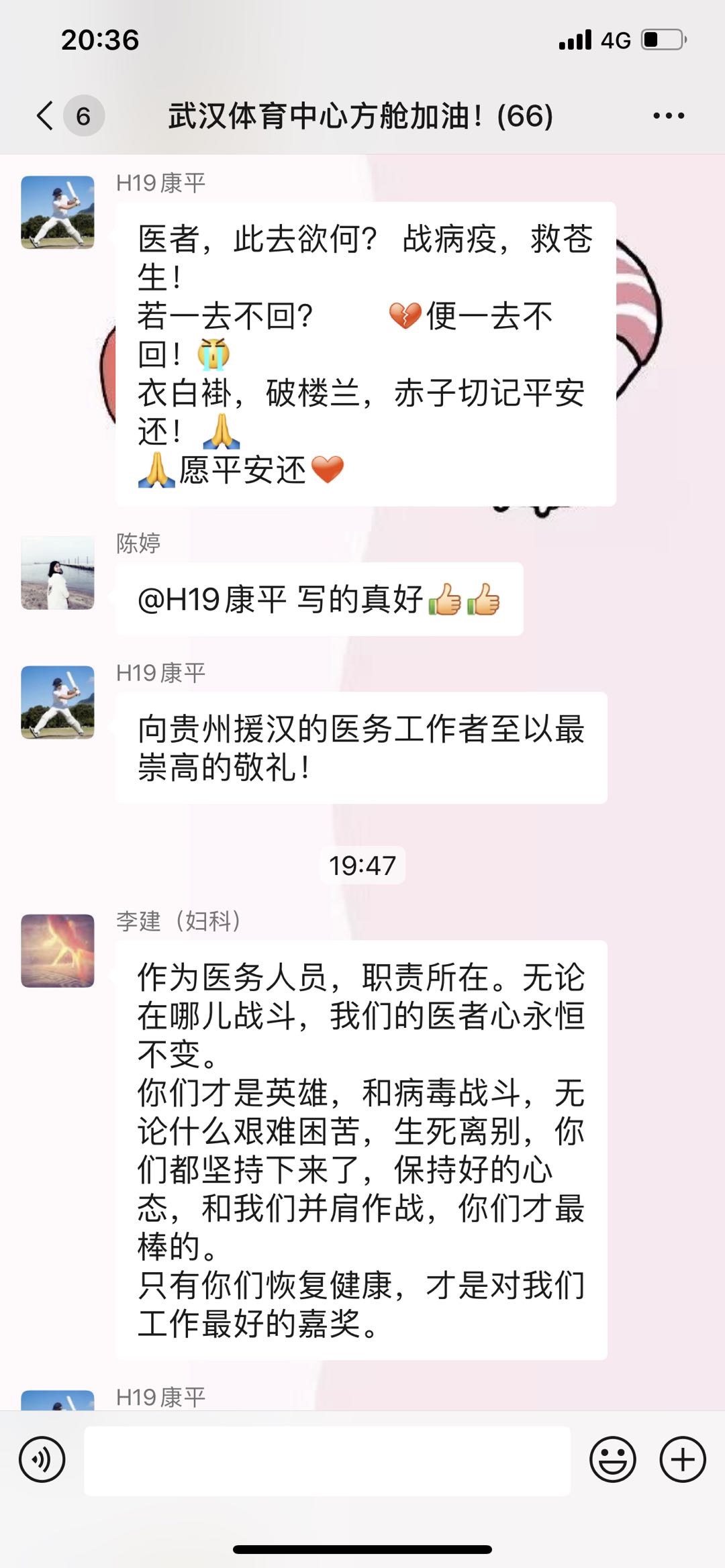Tap the message text field
725x1568 pixels.
click(327, 1461)
